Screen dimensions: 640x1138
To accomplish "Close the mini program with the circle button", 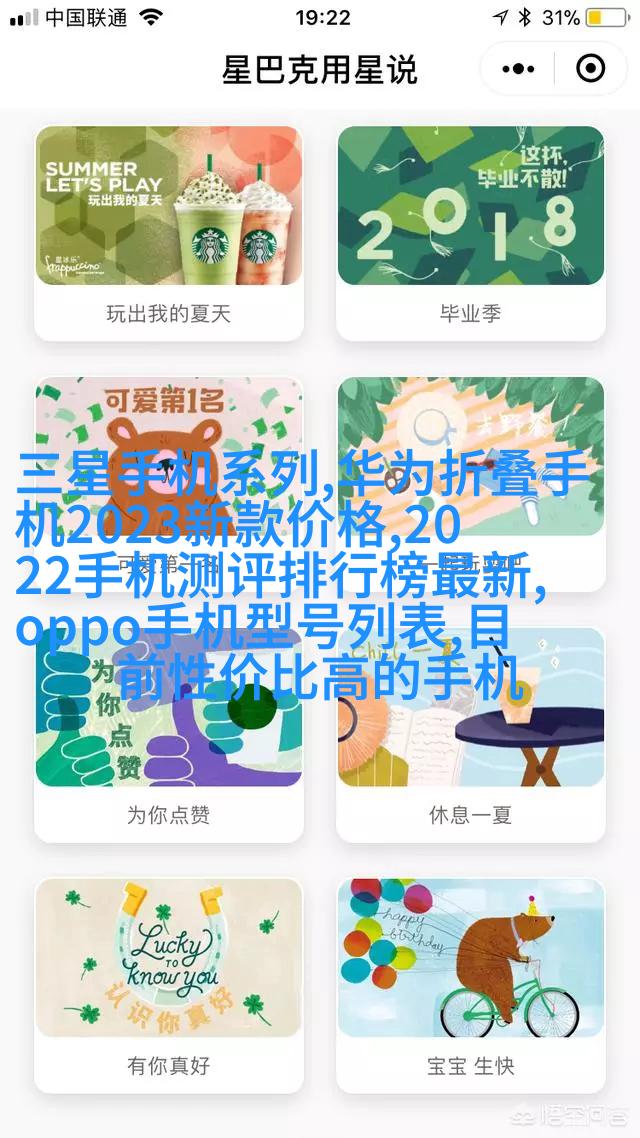I will 591,69.
